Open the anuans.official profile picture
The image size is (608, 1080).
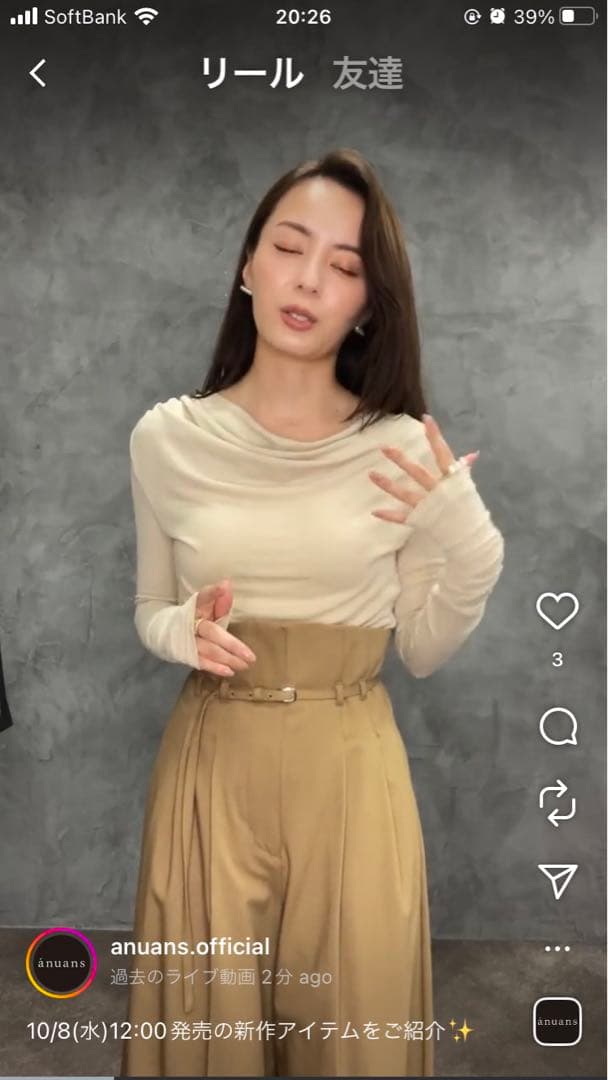pyautogui.click(x=61, y=962)
